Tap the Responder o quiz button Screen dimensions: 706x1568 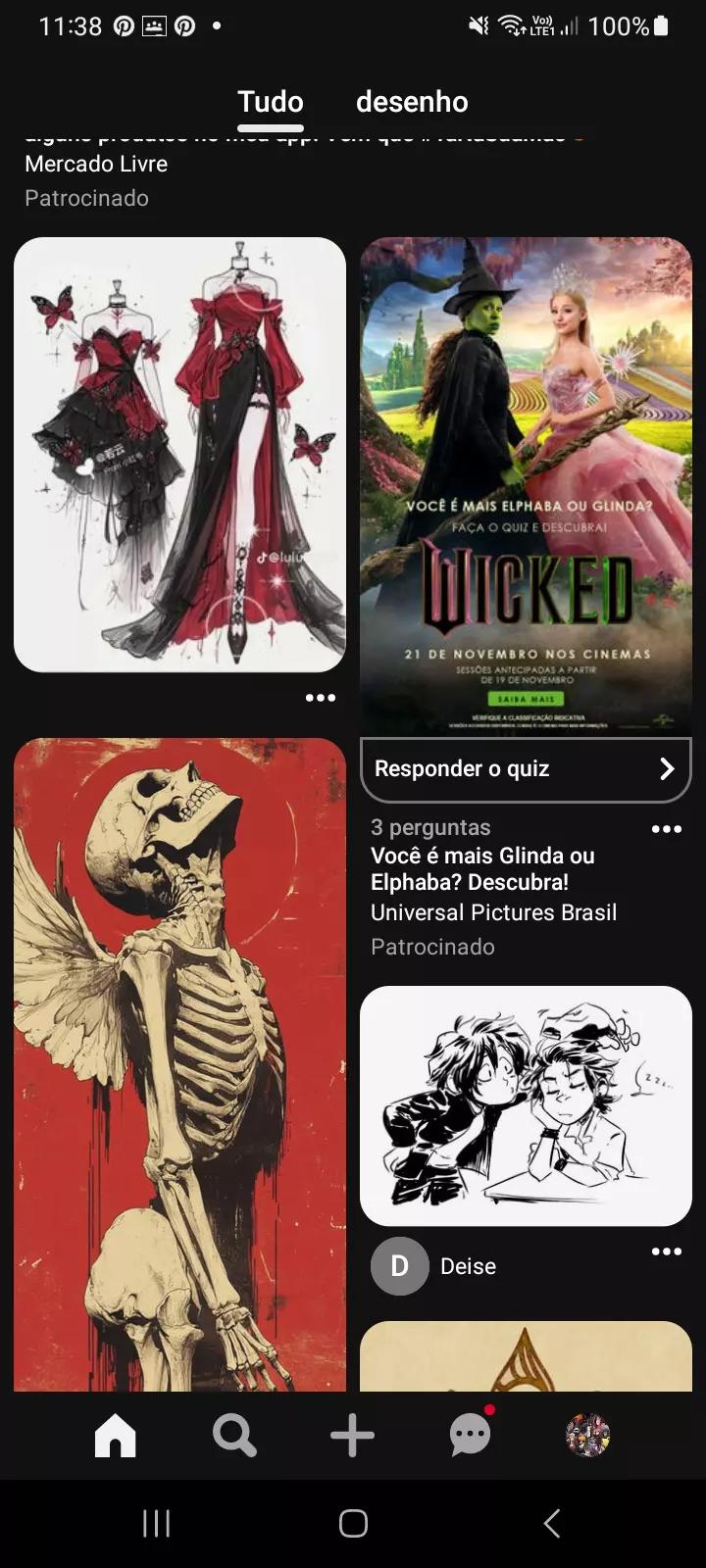pyautogui.click(x=526, y=769)
